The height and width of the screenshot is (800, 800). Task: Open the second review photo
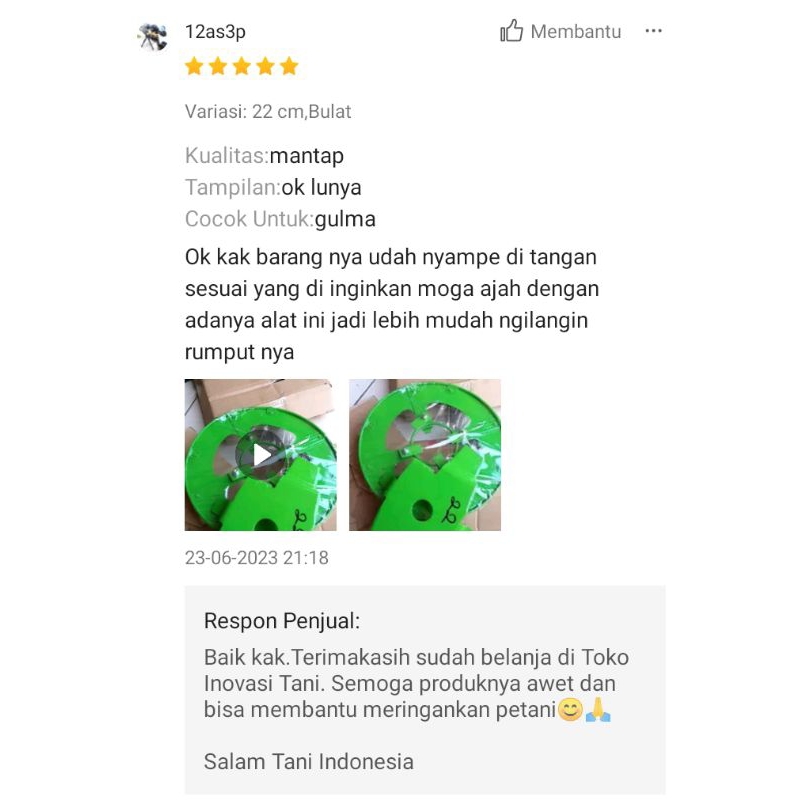click(x=424, y=455)
